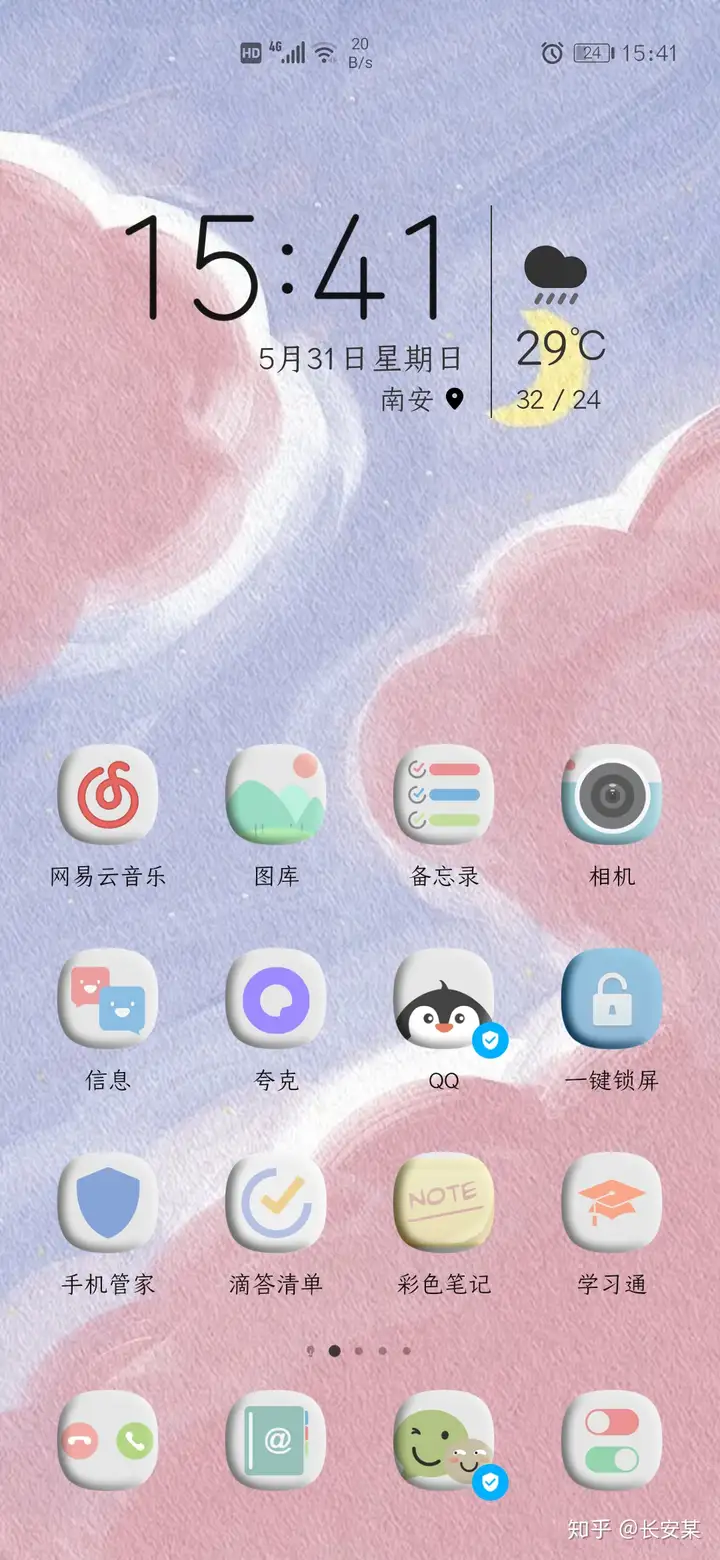Screen dimensions: 720x1560
Task: Launch the 夸克 browser
Action: click(x=276, y=998)
